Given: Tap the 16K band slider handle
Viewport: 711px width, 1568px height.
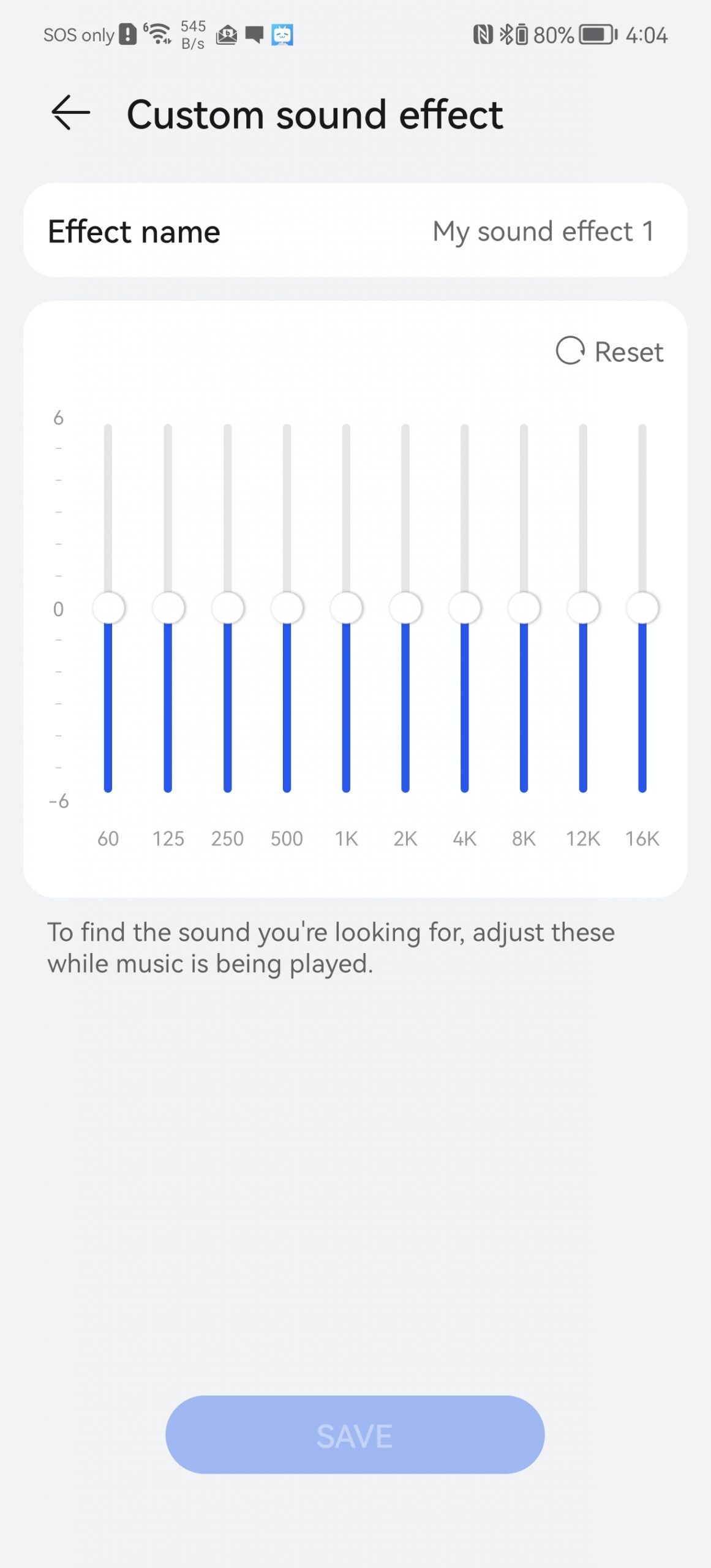Looking at the screenshot, I should click(642, 608).
